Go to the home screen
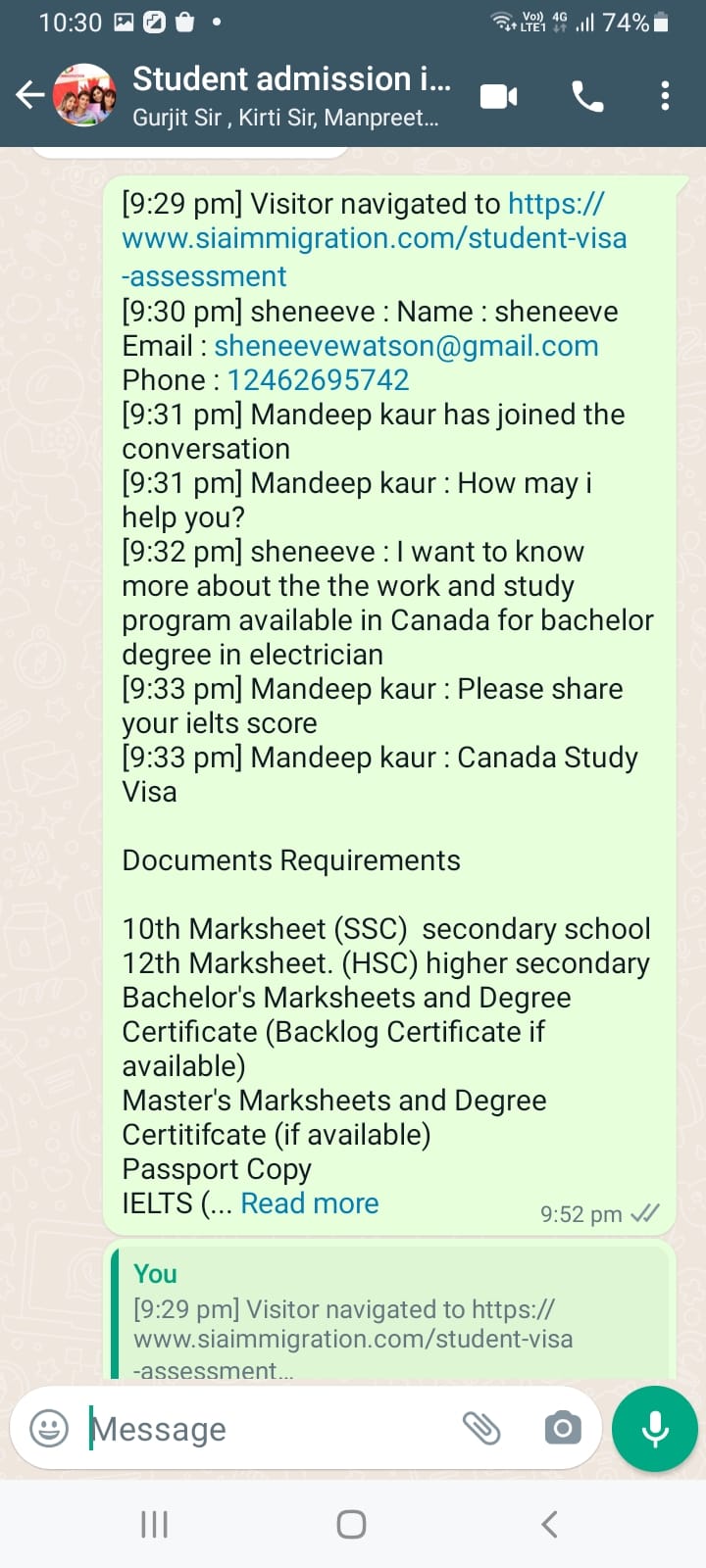 point(351,1524)
